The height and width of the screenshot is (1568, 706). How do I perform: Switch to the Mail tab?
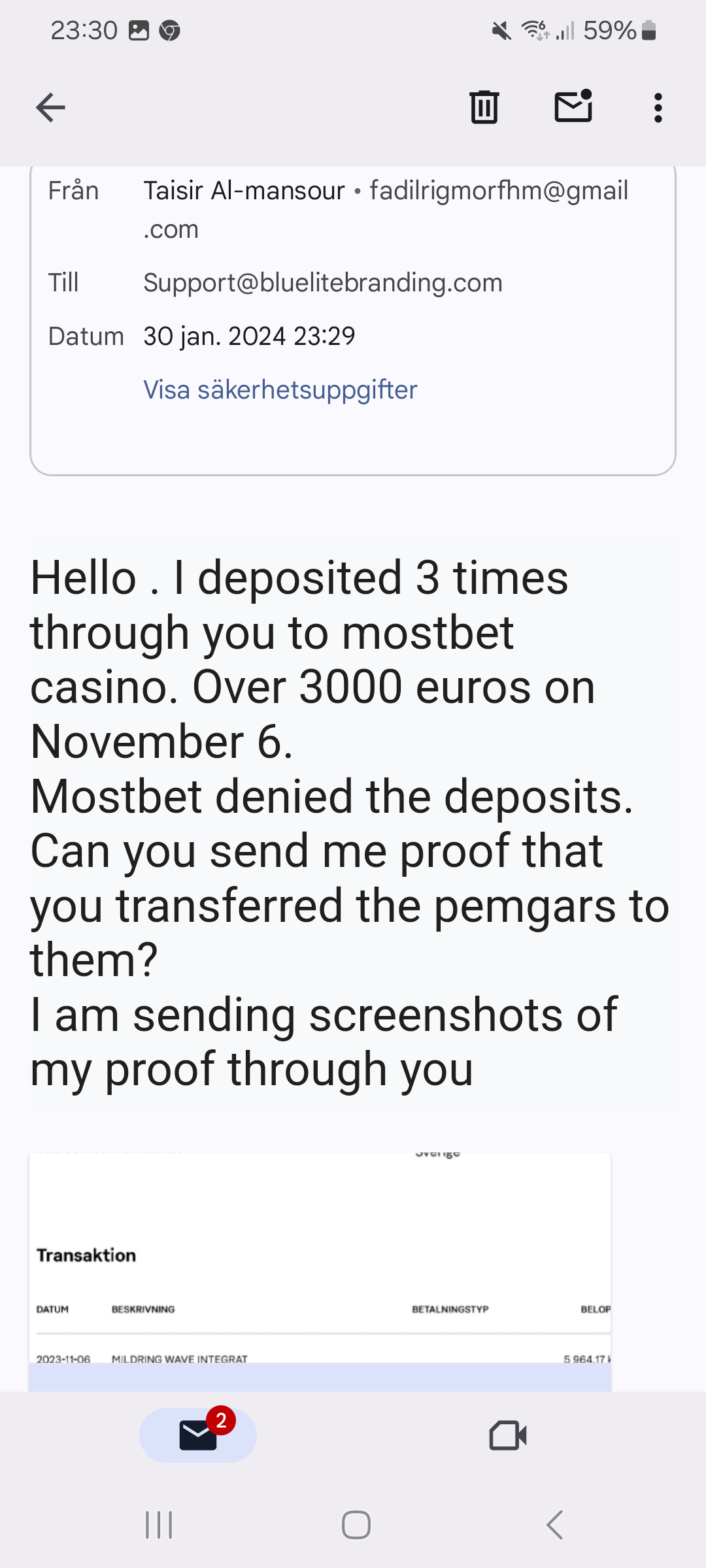[198, 1435]
